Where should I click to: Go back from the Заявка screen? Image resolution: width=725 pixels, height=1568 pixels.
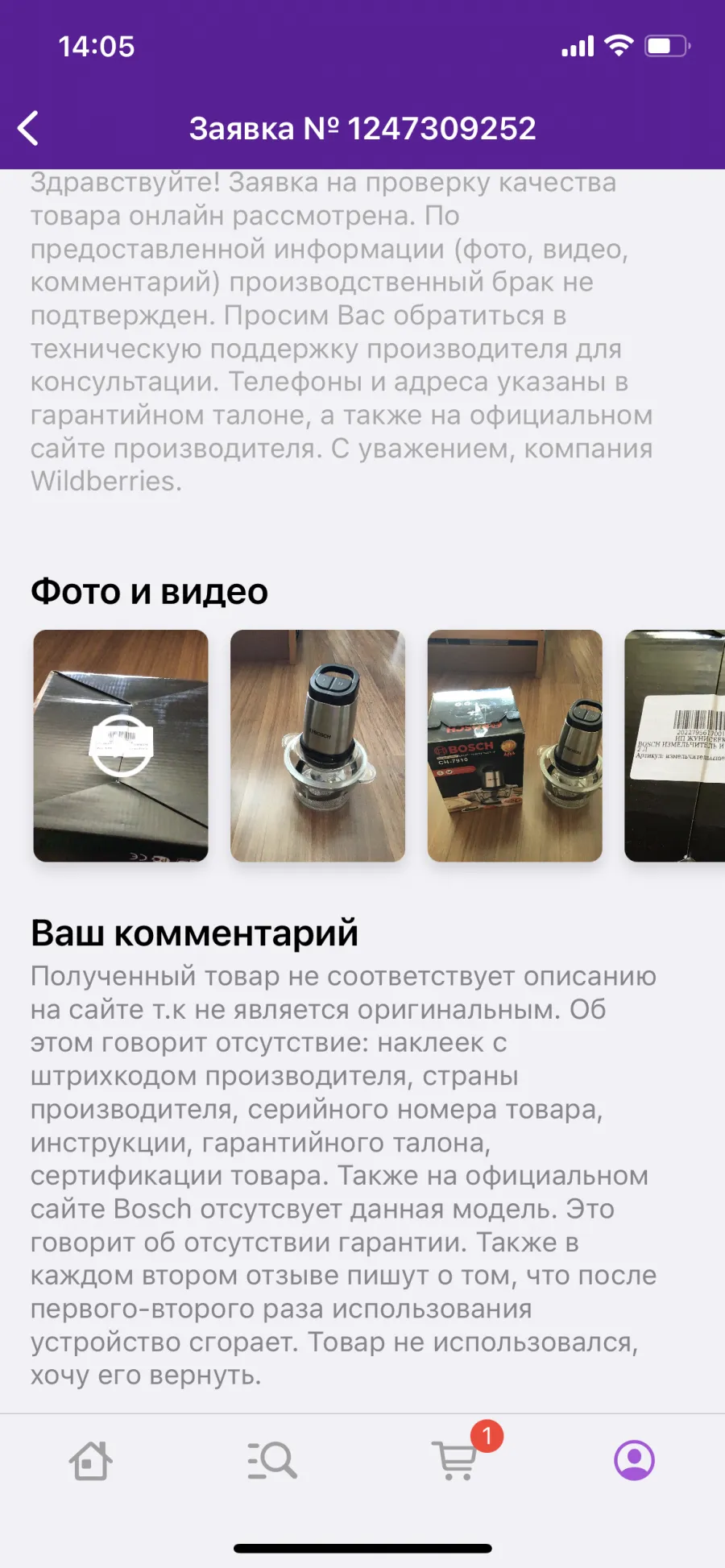click(x=28, y=128)
